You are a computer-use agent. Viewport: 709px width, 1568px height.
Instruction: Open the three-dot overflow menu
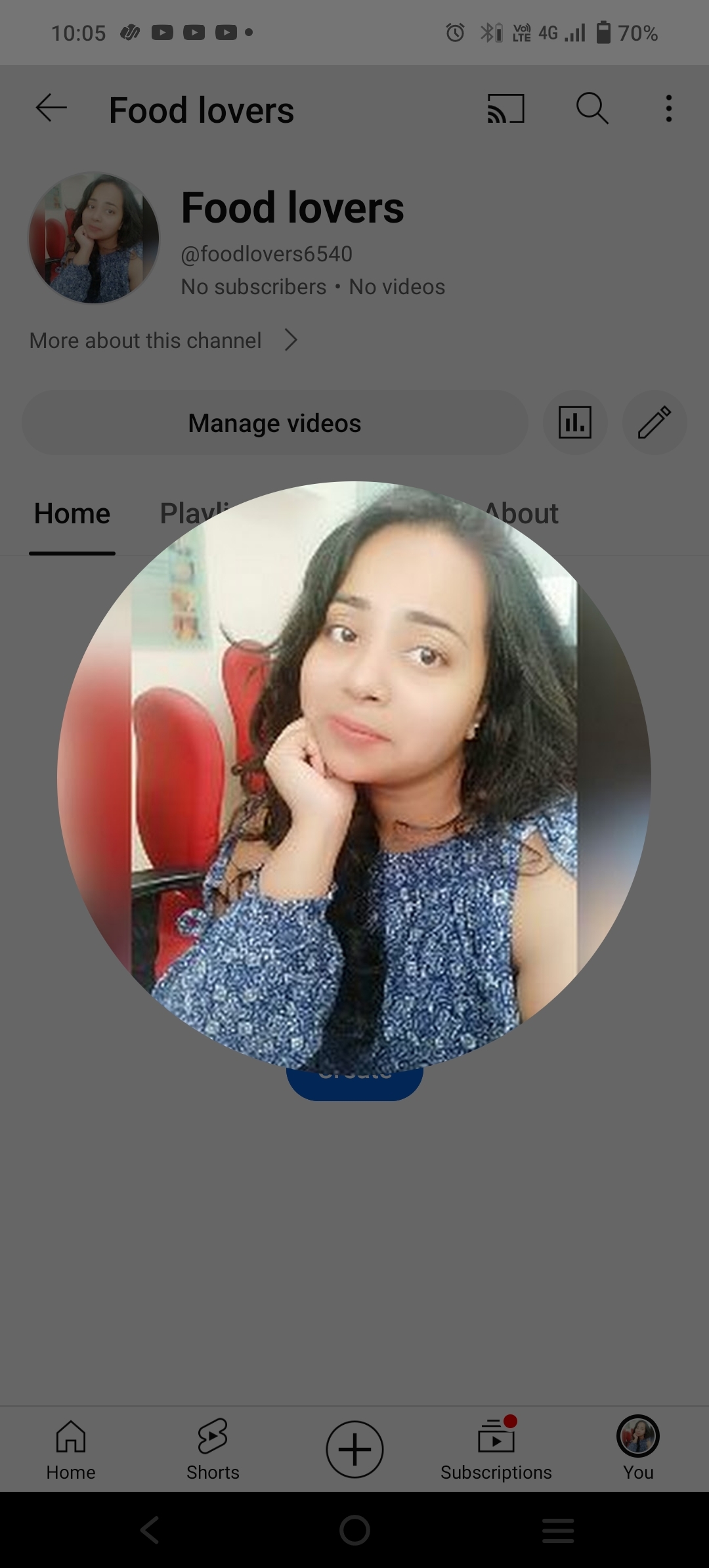(x=668, y=108)
